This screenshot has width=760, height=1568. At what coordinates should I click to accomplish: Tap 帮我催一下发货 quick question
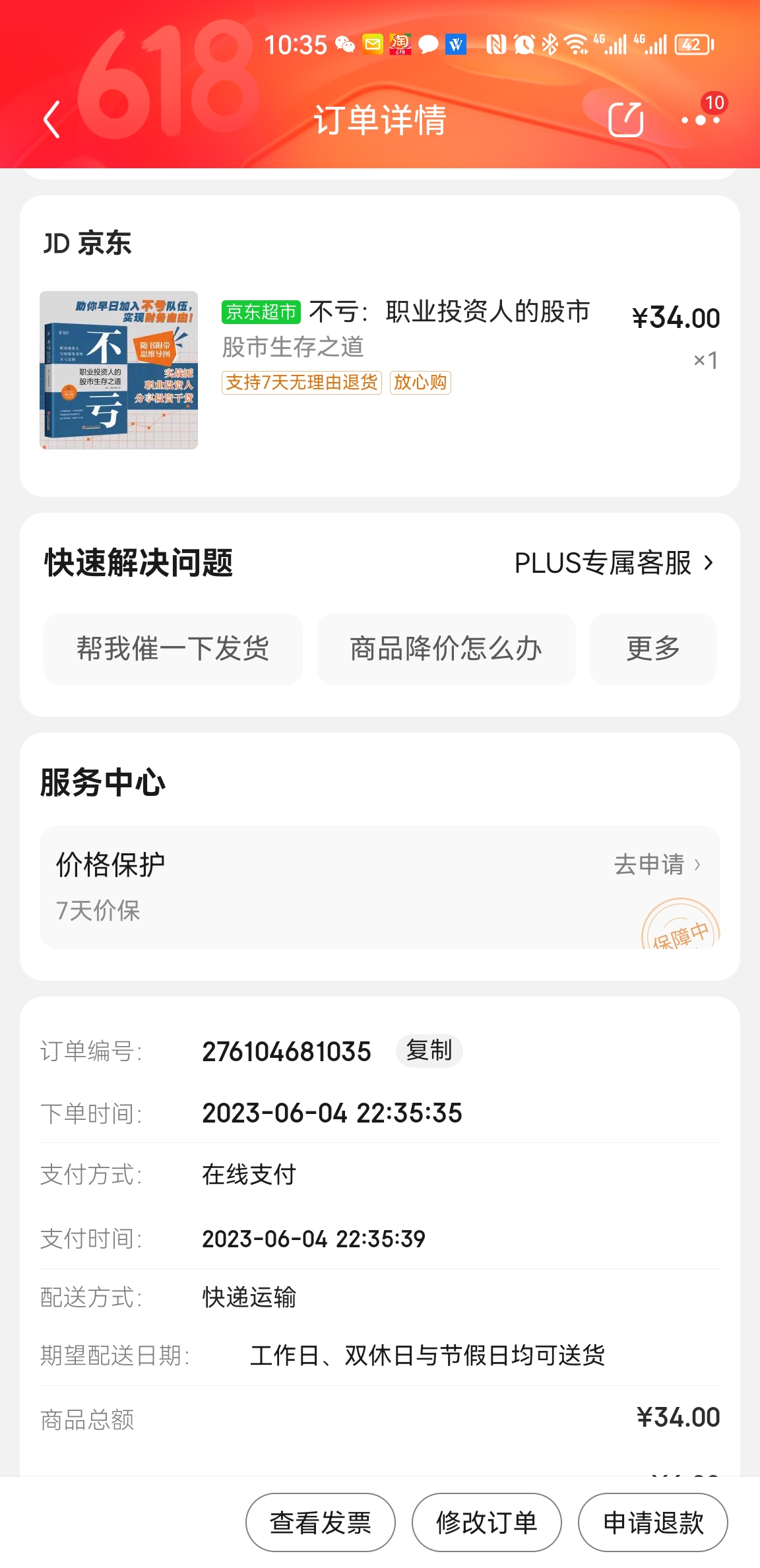173,649
